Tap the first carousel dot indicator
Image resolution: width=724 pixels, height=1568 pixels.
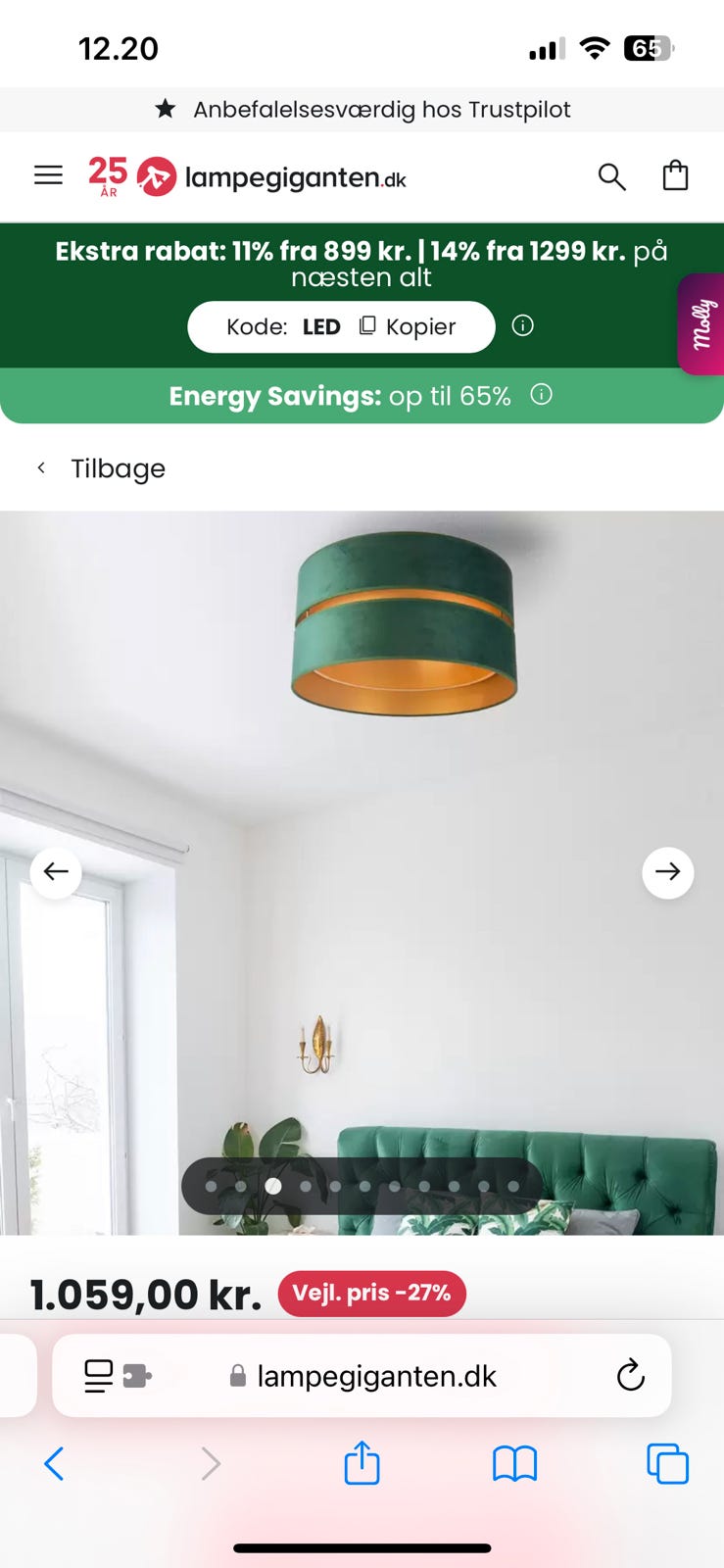pos(211,1186)
